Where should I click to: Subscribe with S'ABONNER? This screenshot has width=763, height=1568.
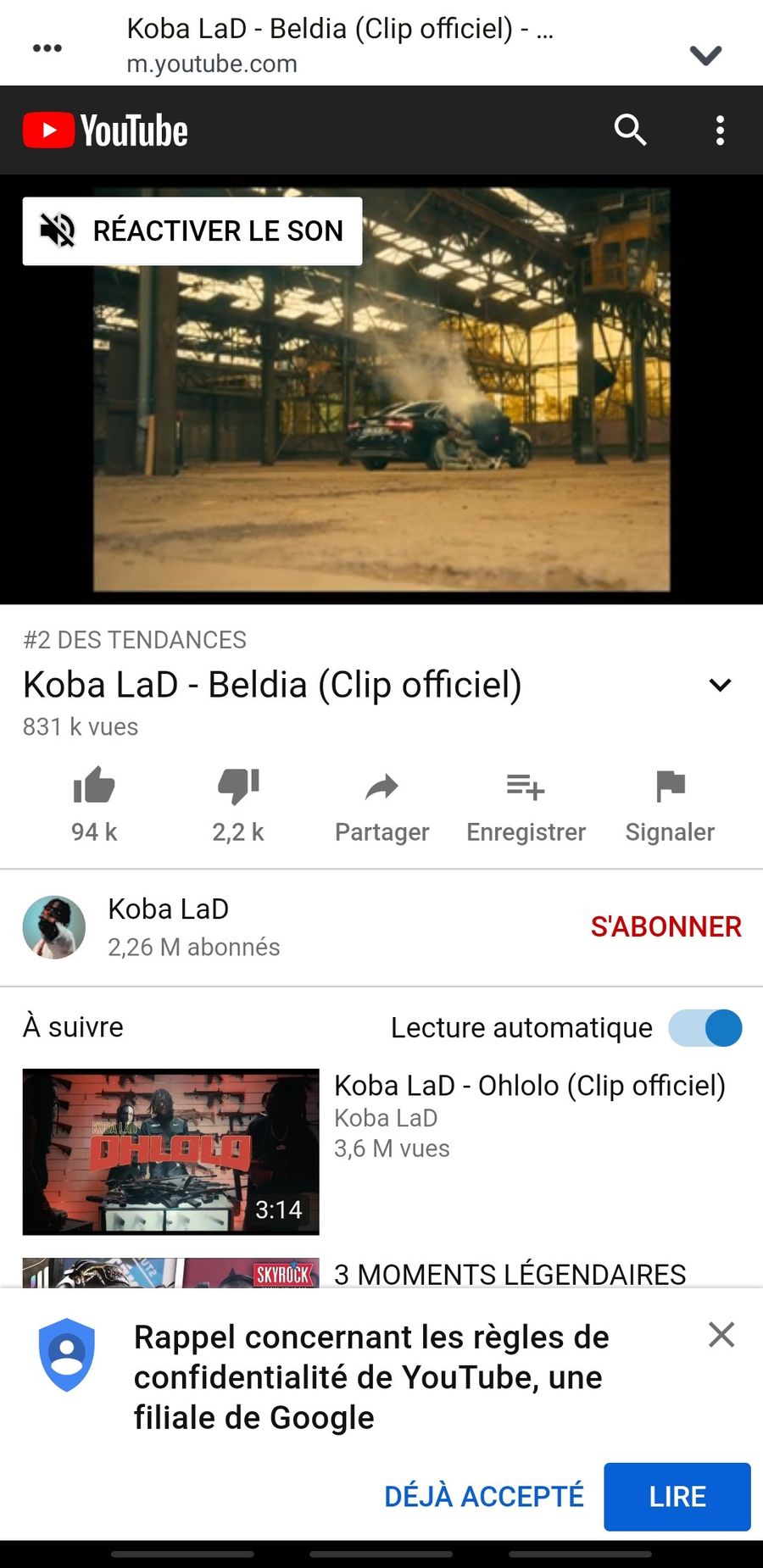coord(666,926)
